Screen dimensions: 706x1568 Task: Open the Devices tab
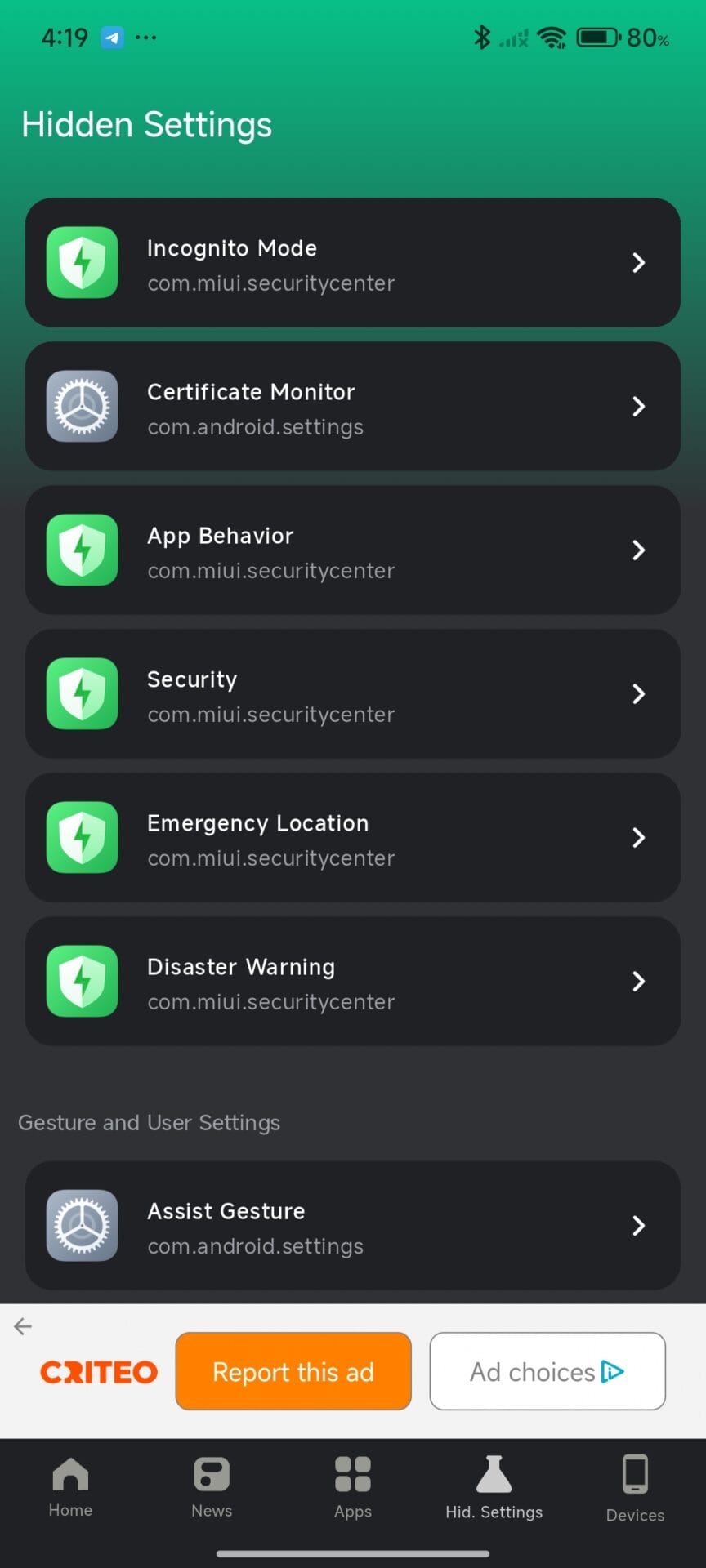635,1488
